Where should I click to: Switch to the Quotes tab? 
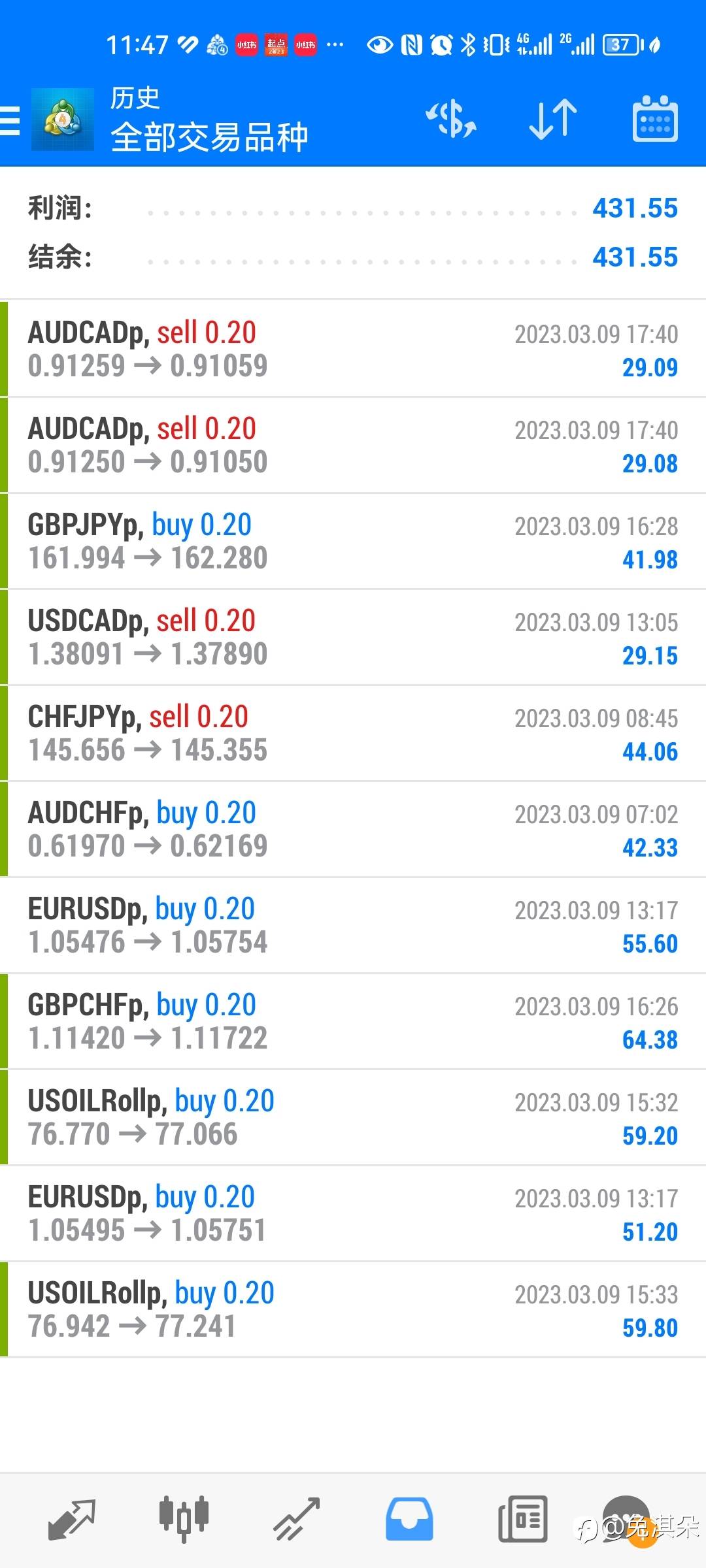(x=72, y=1518)
